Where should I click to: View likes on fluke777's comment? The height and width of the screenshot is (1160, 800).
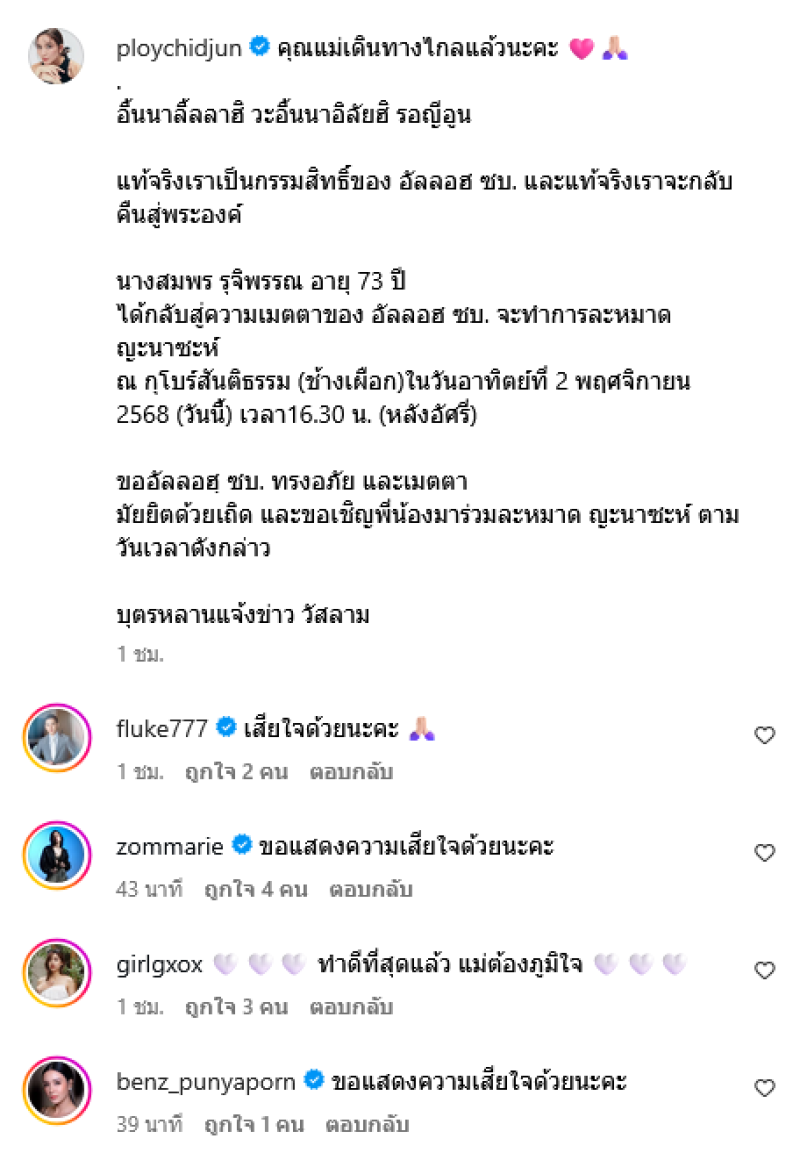[x=234, y=772]
